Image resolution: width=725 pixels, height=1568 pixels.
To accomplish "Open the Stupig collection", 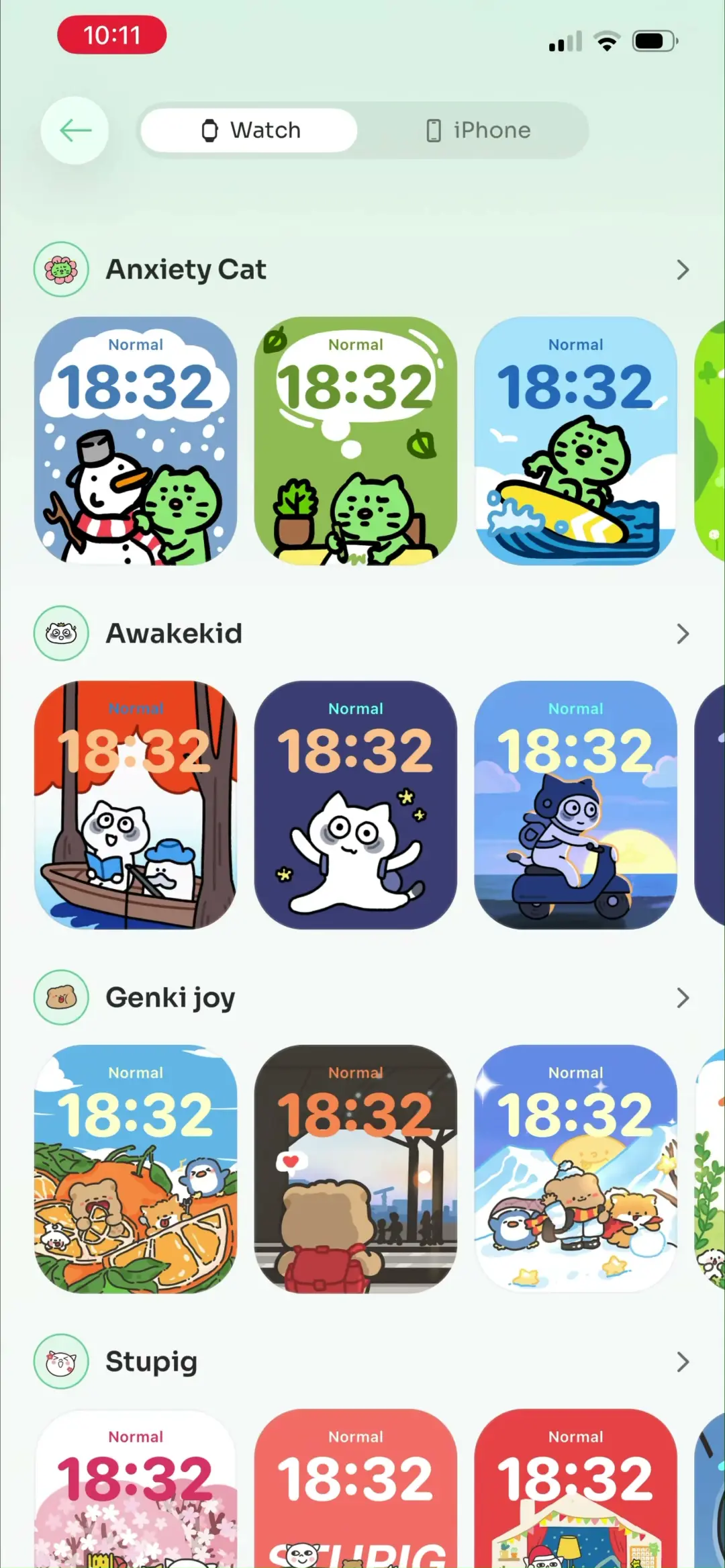I will [683, 1362].
